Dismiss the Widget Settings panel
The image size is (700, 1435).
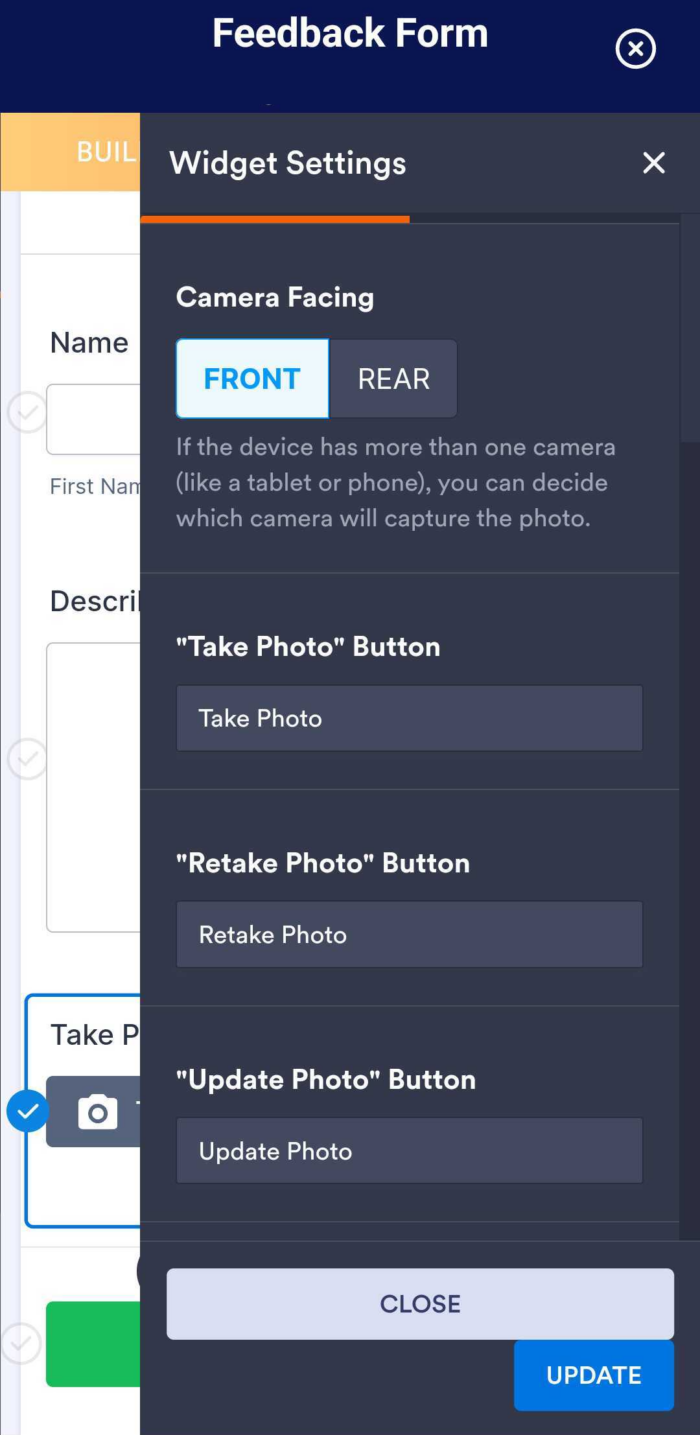[x=654, y=163]
